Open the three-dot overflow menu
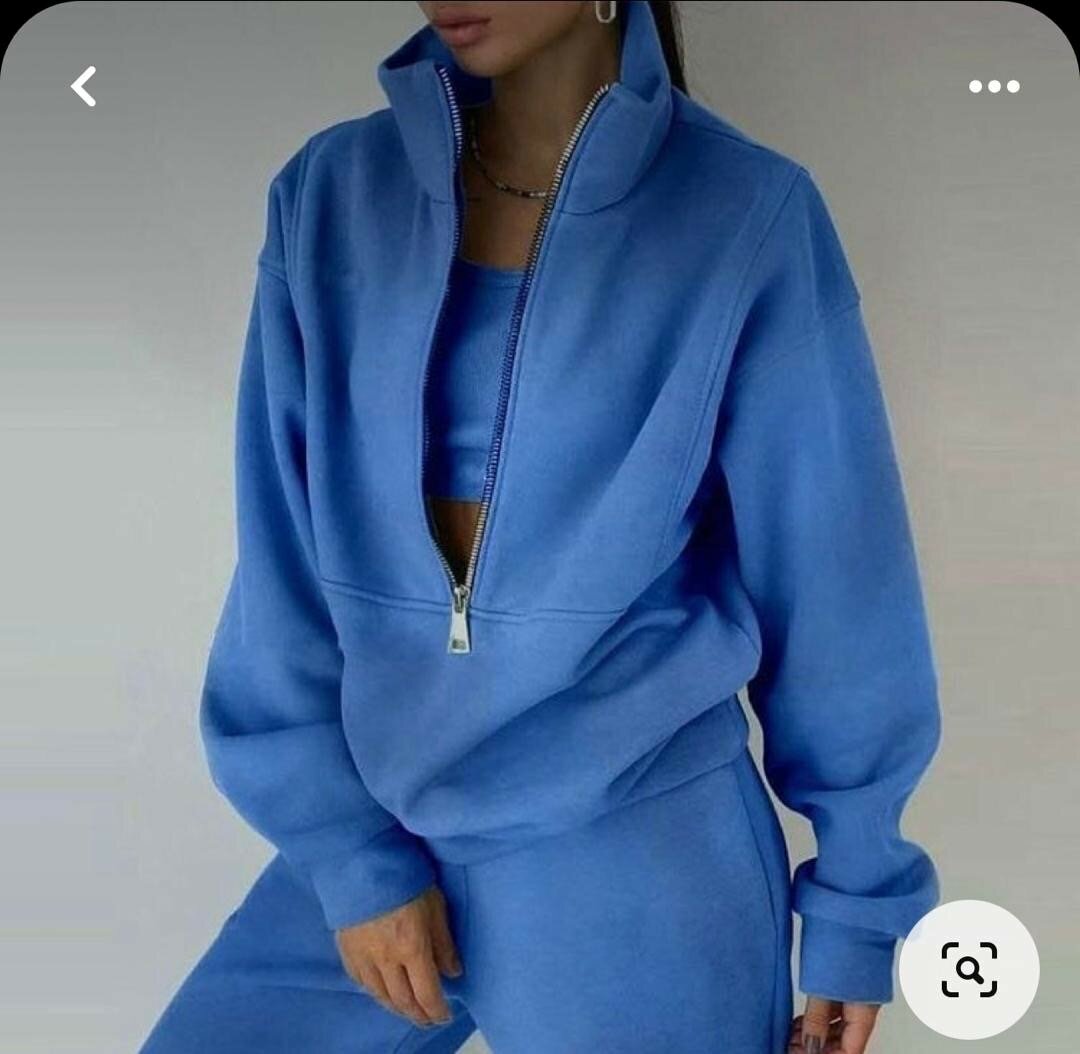1080x1054 pixels. (x=994, y=87)
